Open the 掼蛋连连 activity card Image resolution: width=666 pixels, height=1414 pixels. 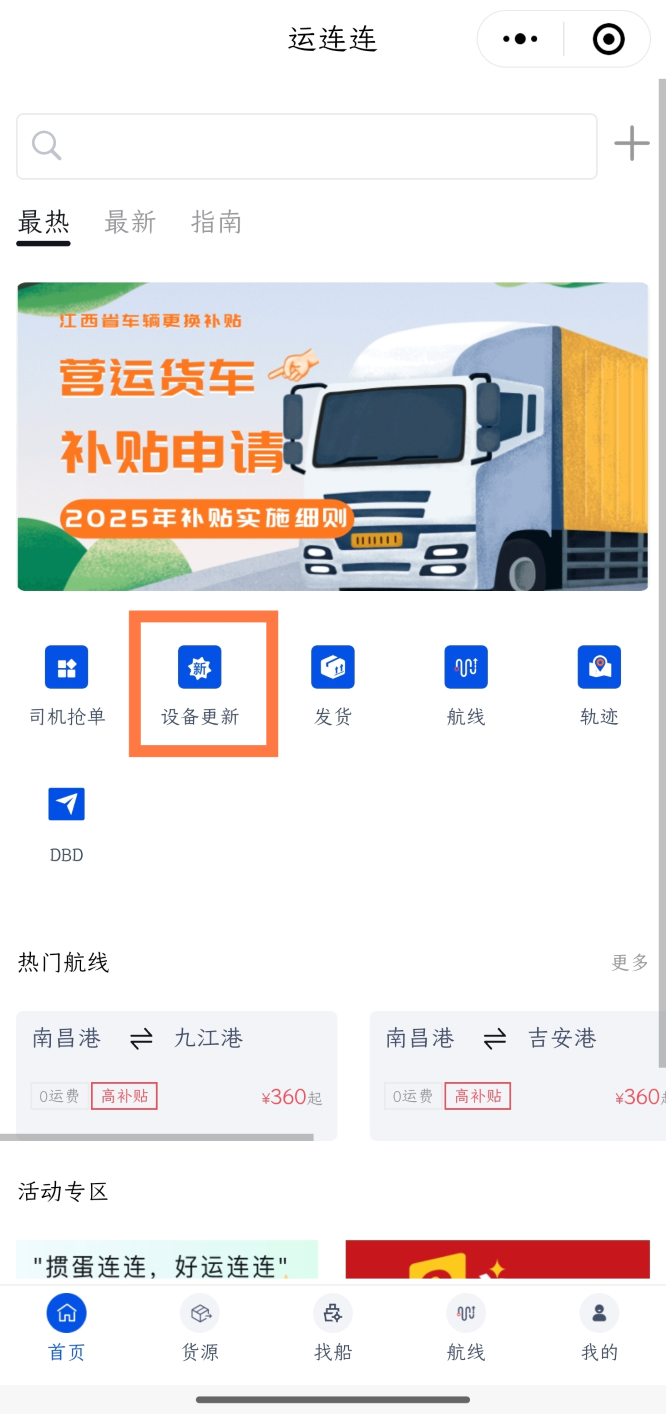click(167, 1260)
